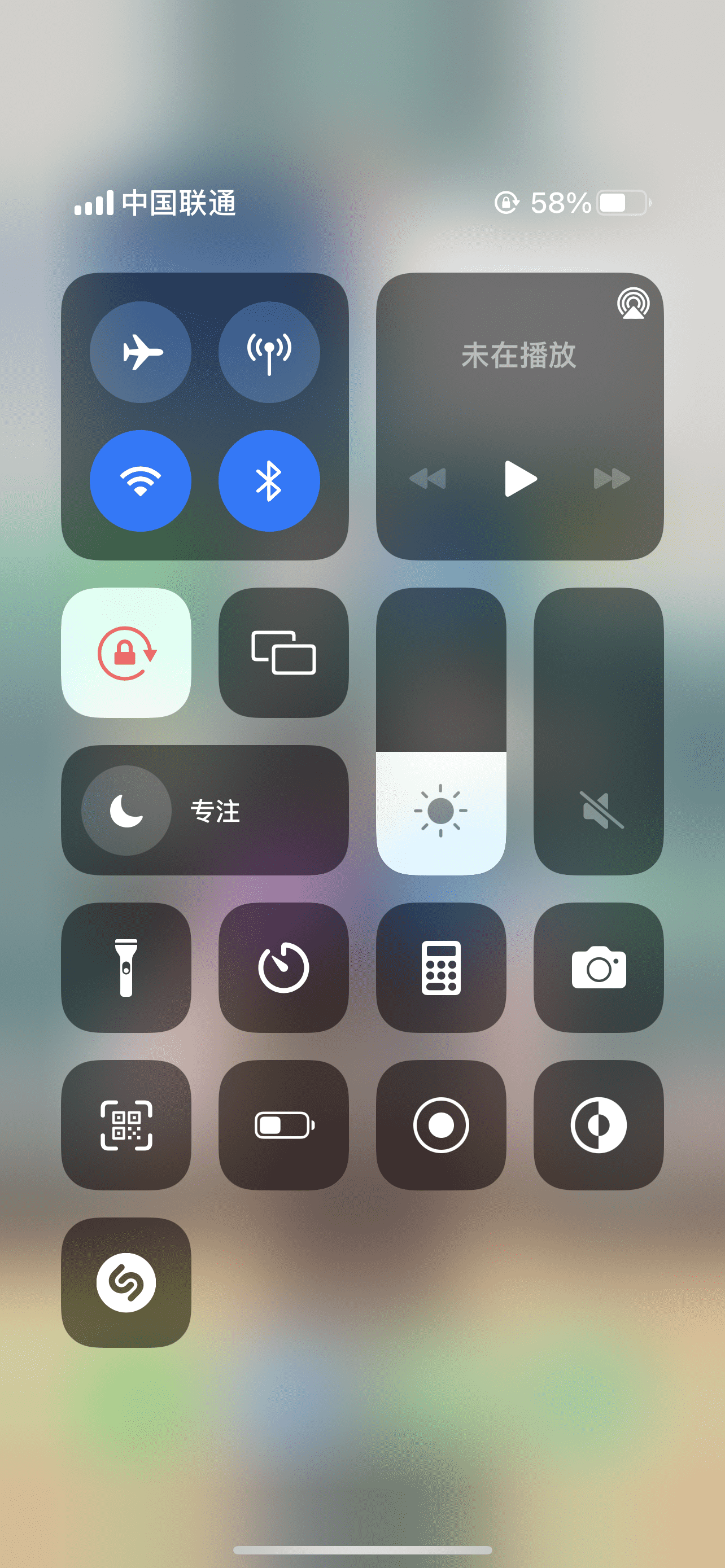The height and width of the screenshot is (1568, 725).
Task: Toggle airplane mode
Action: point(141,352)
